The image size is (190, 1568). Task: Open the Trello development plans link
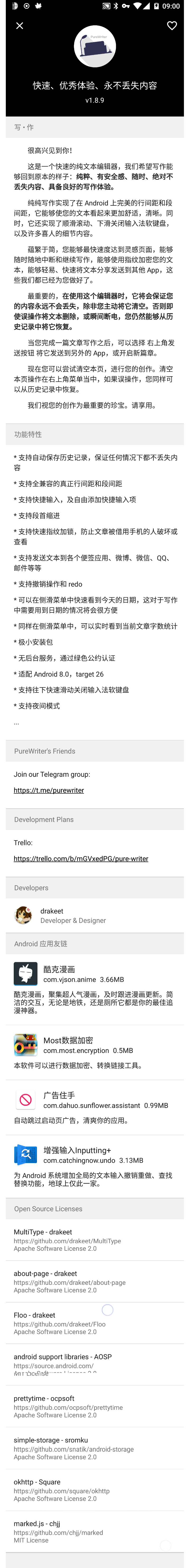[81, 858]
